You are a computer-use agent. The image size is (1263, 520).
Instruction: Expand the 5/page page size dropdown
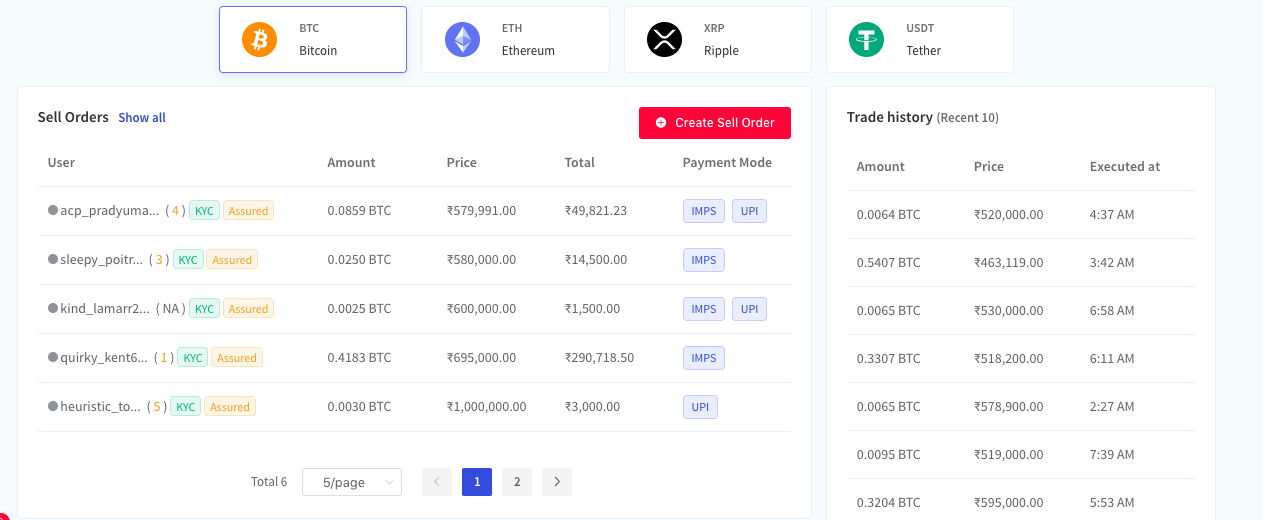[351, 482]
